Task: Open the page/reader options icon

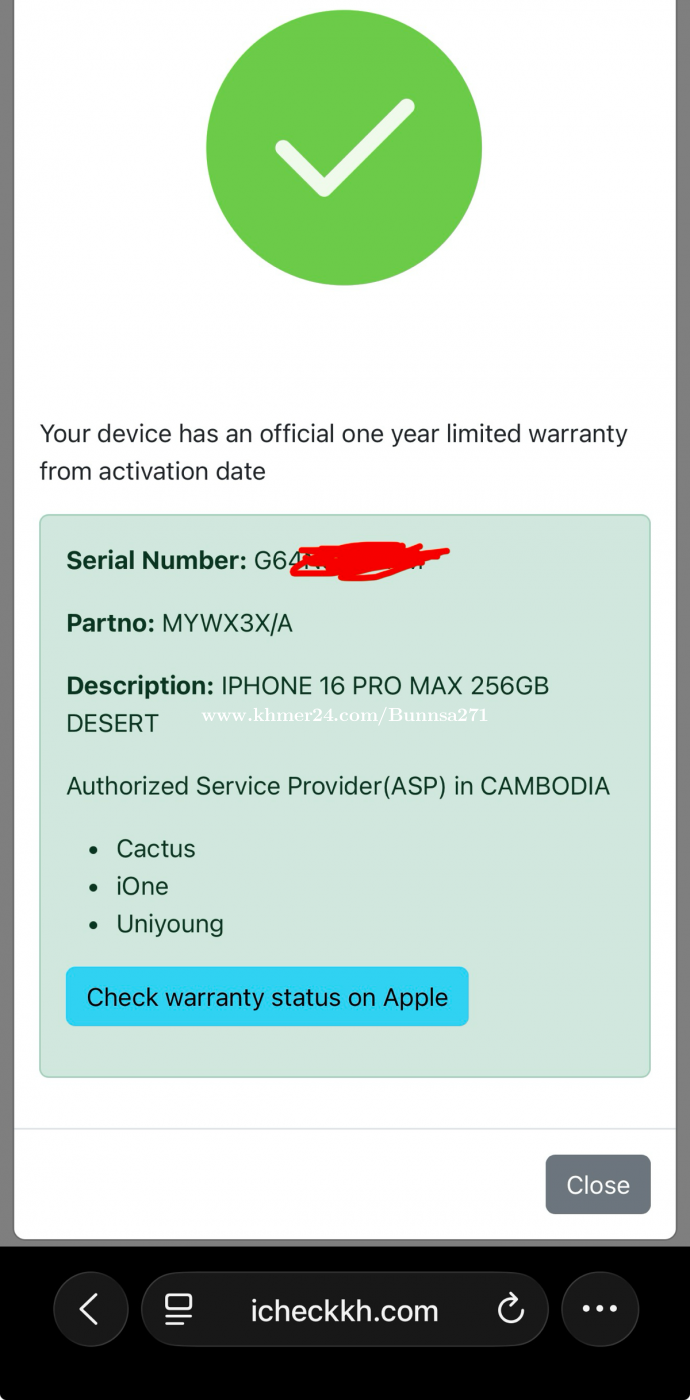Action: 179,1309
